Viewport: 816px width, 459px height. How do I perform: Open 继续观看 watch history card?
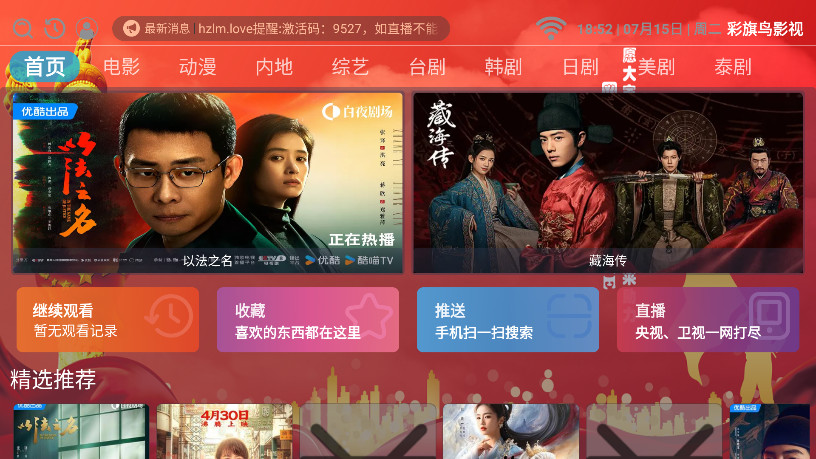108,320
